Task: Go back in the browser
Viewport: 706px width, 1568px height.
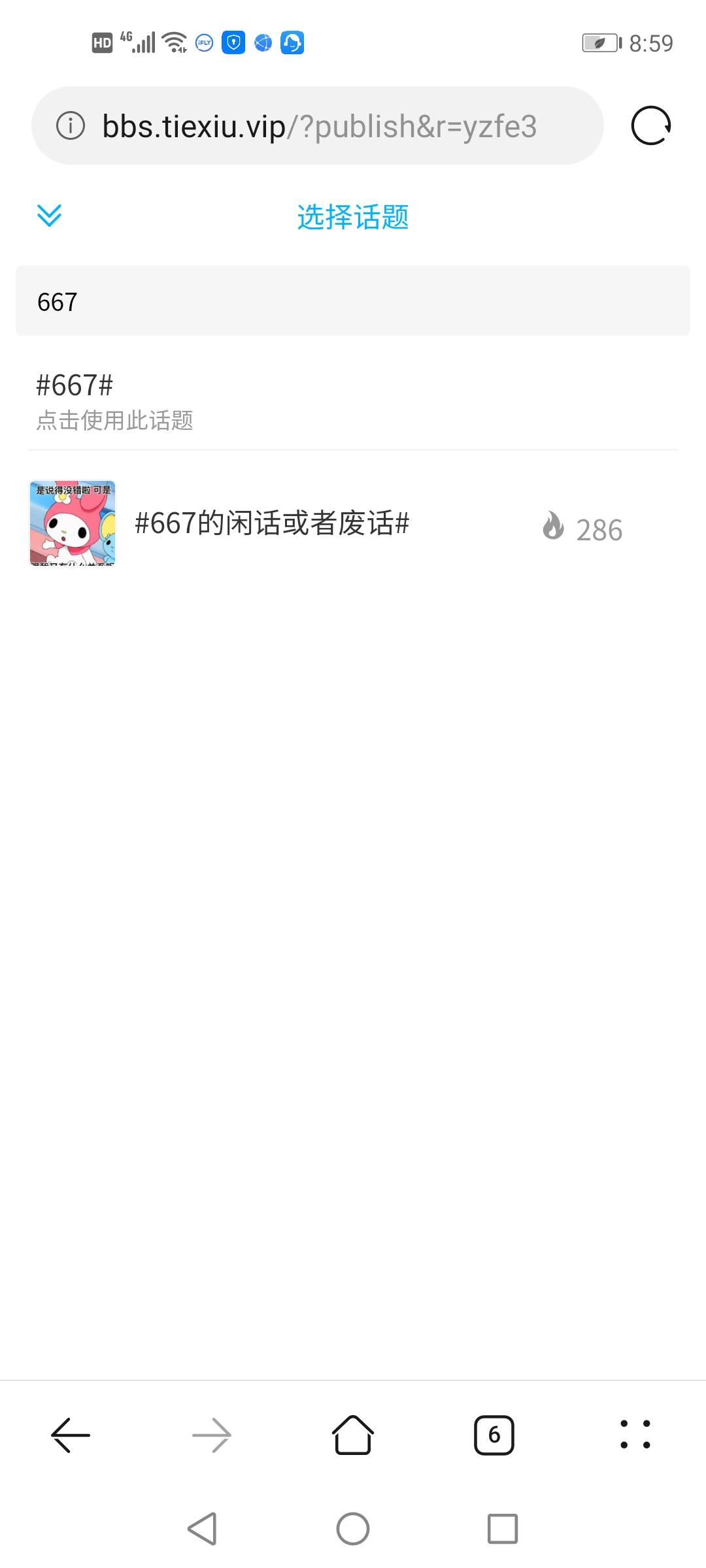Action: click(x=71, y=1435)
